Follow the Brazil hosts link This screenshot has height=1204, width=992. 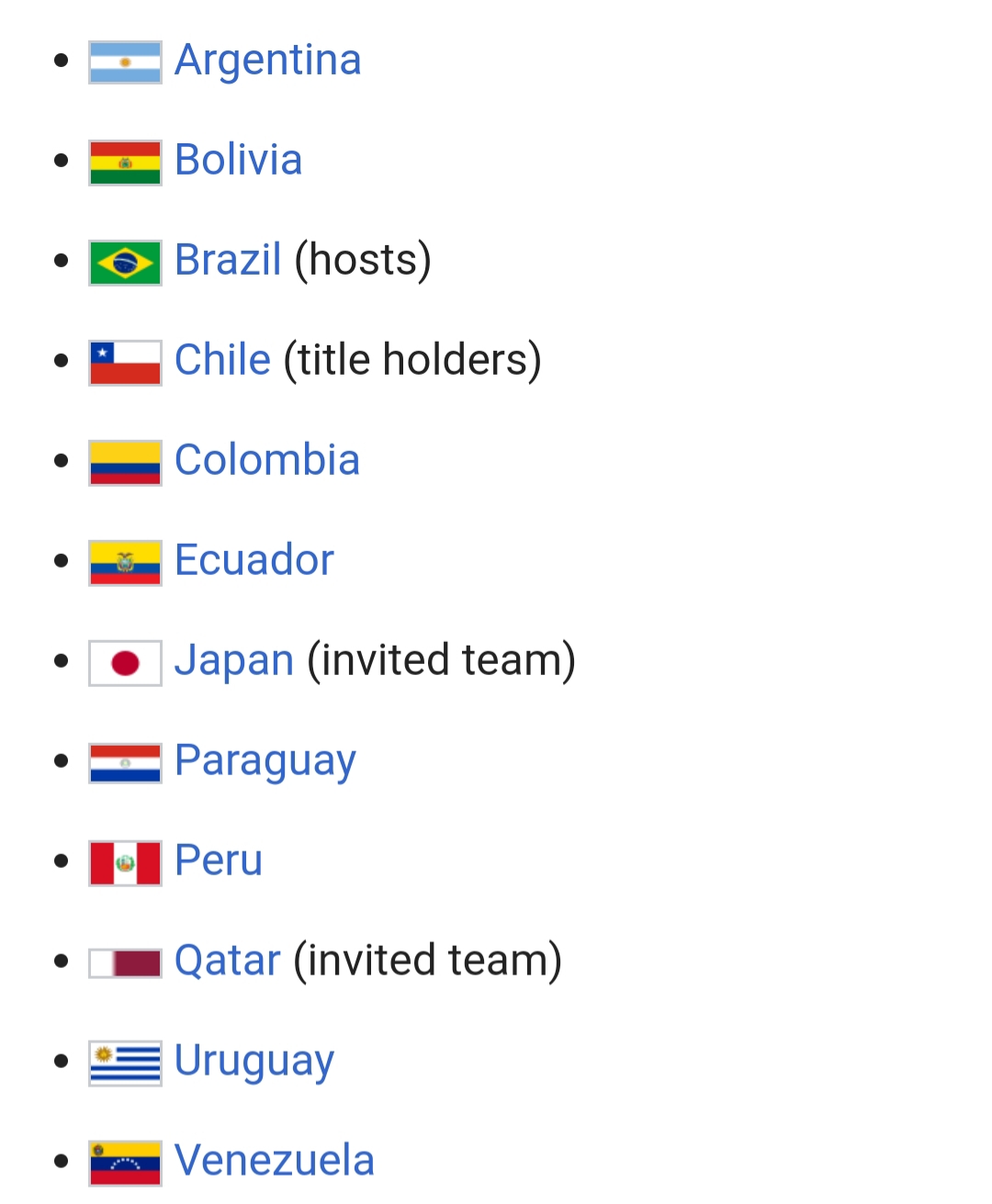coord(228,261)
